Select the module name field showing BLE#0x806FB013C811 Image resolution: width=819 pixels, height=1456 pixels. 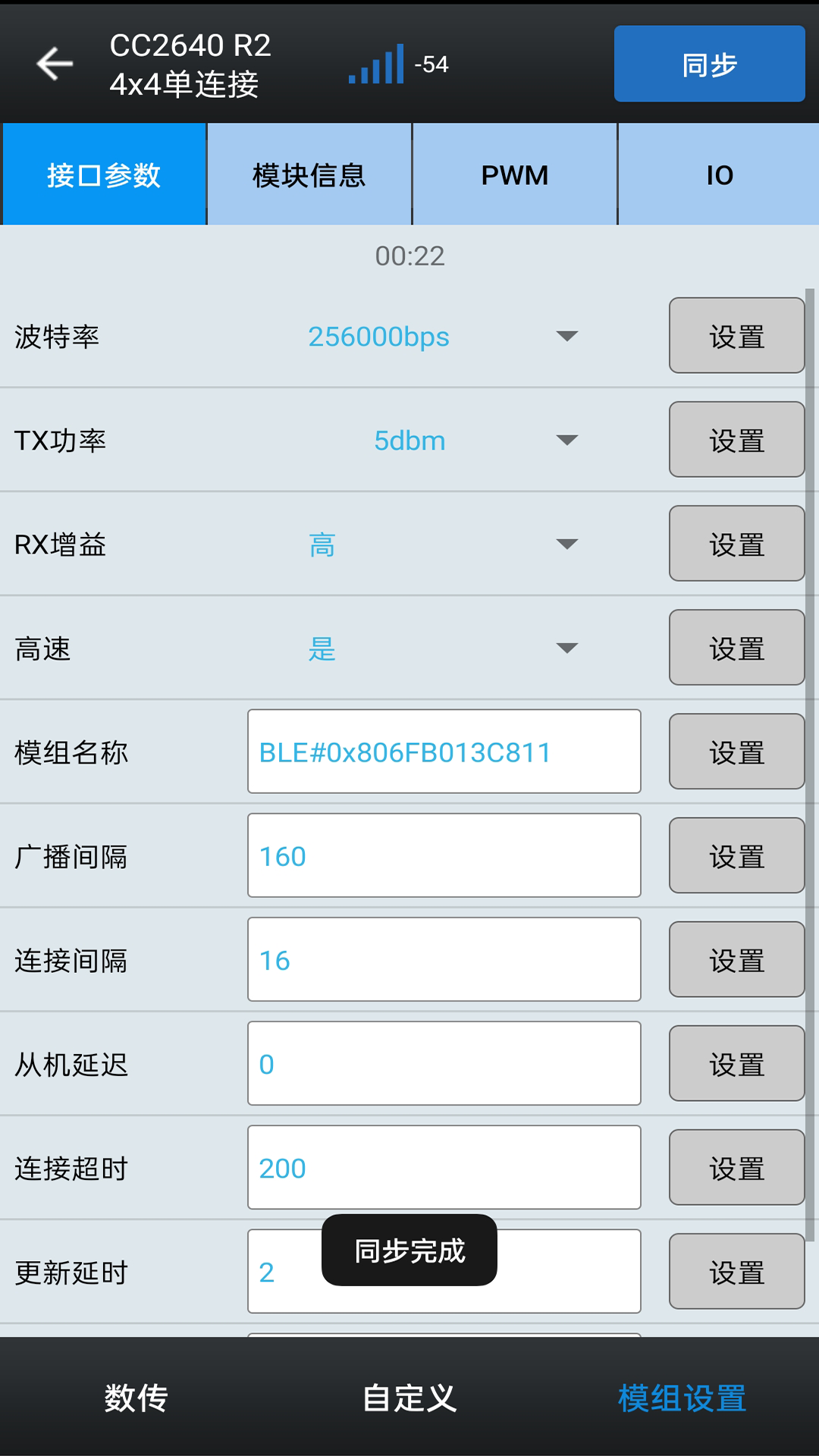pos(444,752)
